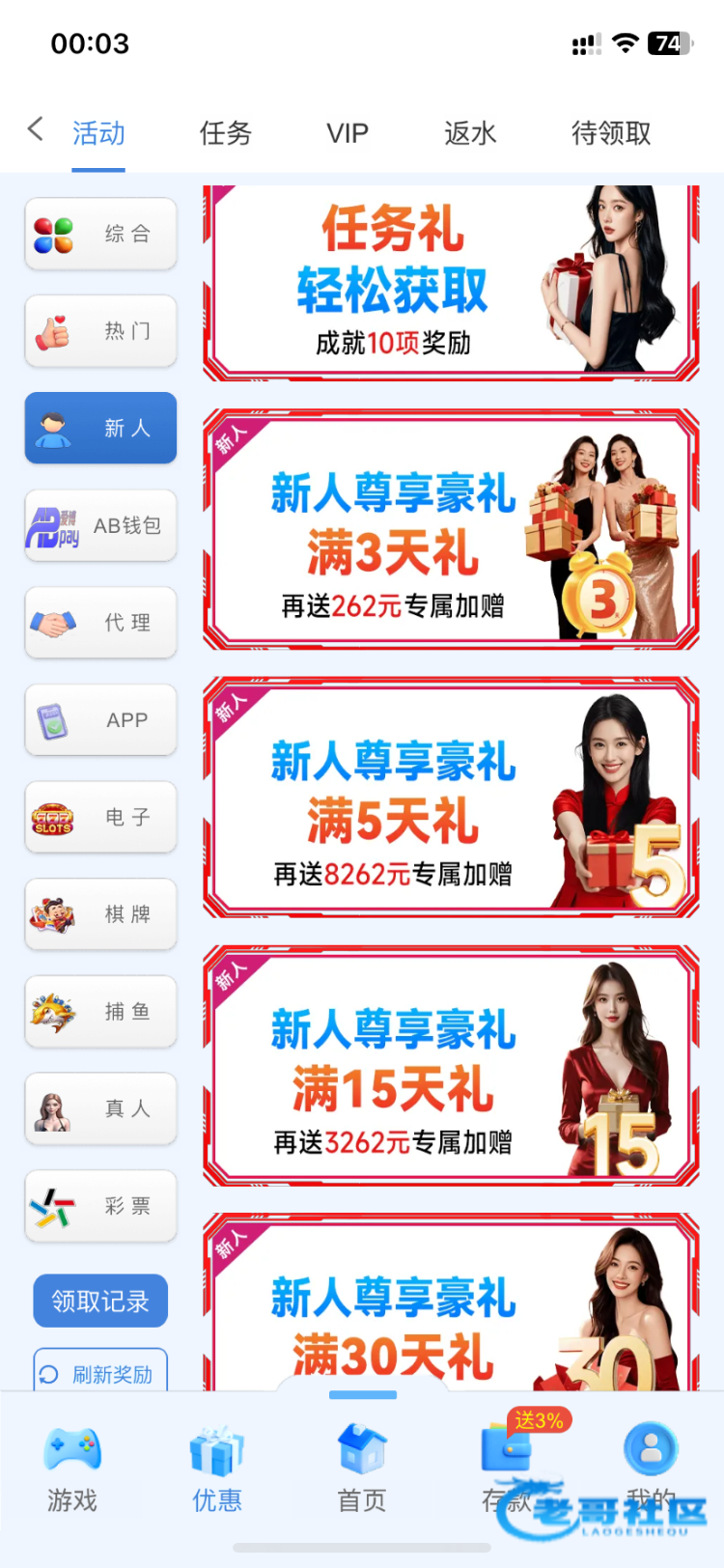Switch to the VIP tab
Screen dimensions: 724x1568
point(348,133)
